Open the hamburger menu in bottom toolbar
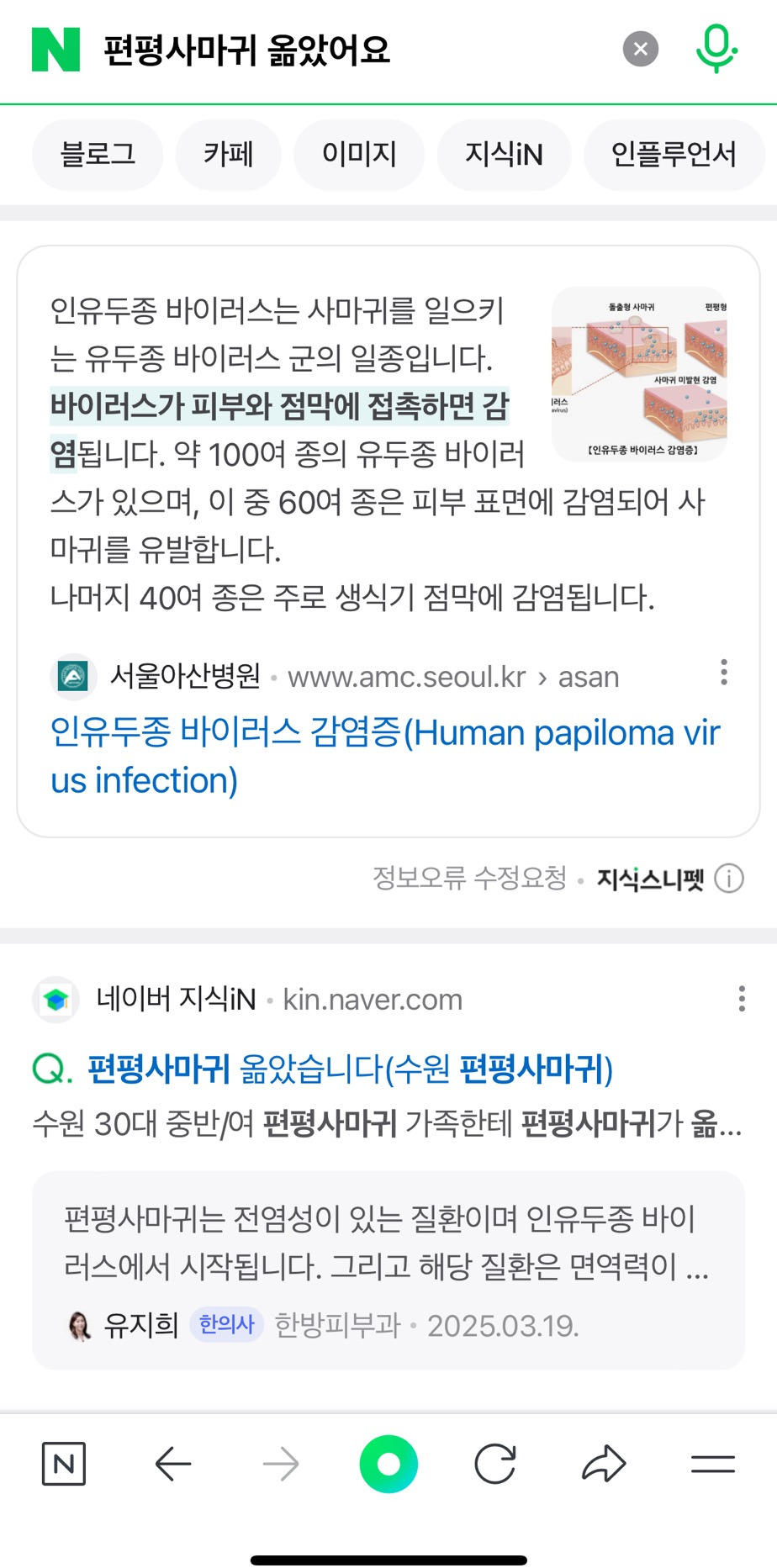This screenshot has width=777, height=1568. 711,1463
